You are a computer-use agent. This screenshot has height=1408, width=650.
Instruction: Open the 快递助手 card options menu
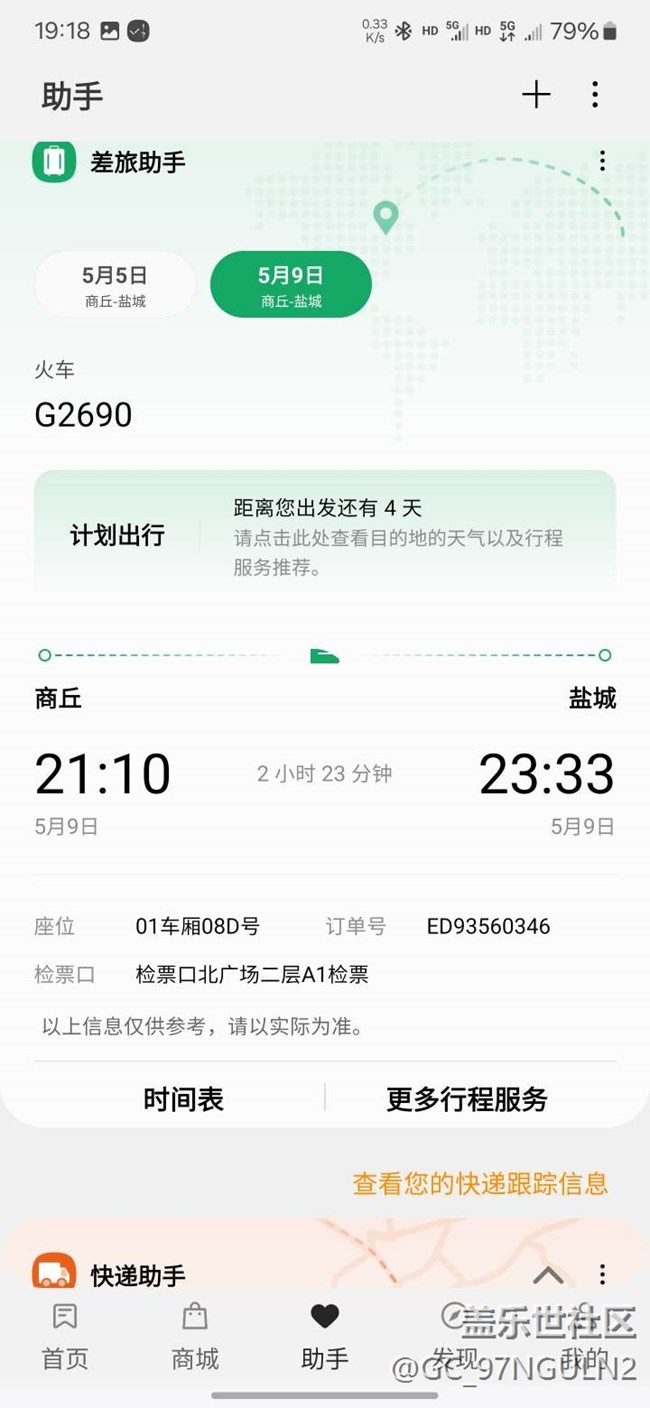pos(602,1274)
